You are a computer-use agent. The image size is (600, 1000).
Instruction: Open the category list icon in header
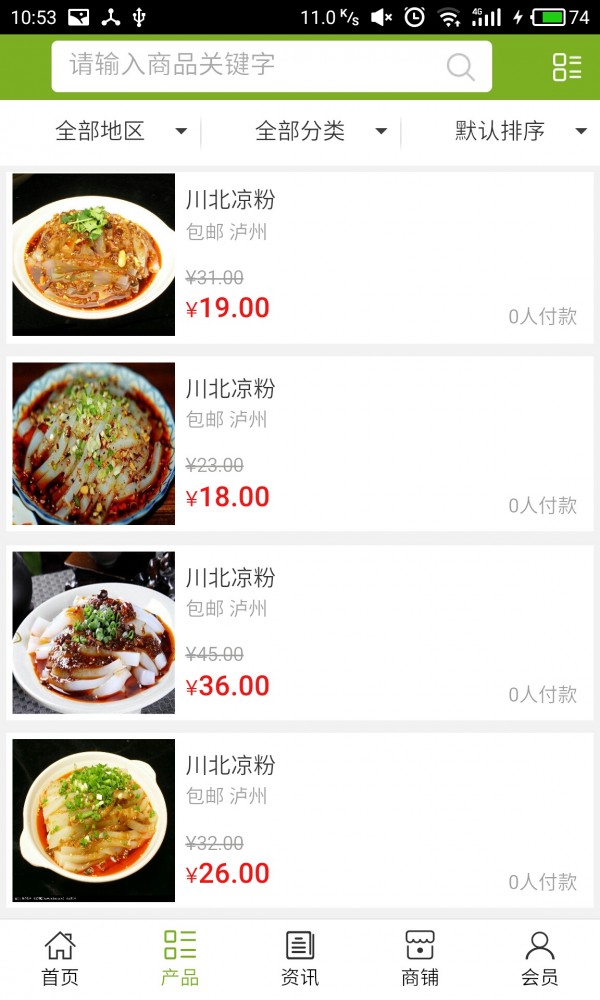[x=567, y=67]
